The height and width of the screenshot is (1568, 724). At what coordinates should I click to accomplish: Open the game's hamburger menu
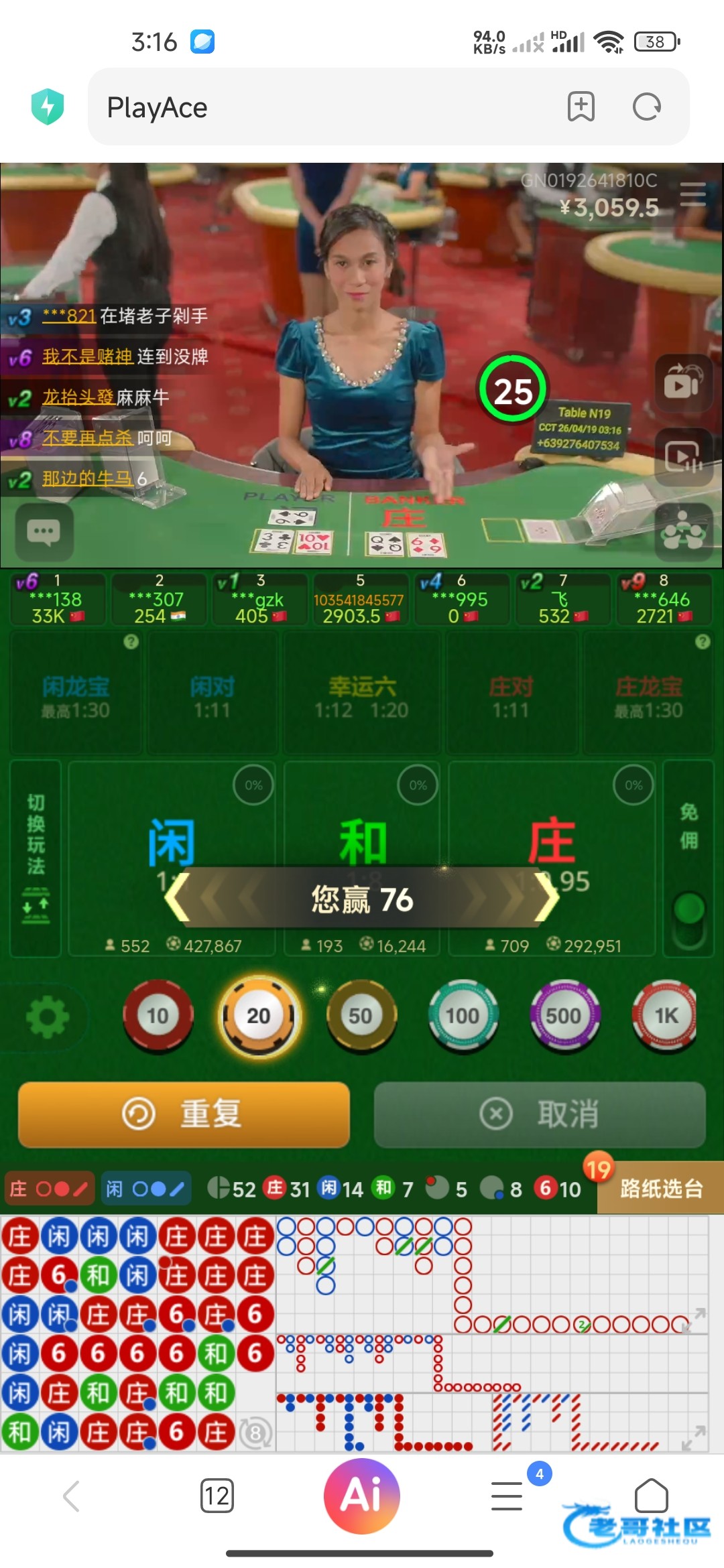692,194
